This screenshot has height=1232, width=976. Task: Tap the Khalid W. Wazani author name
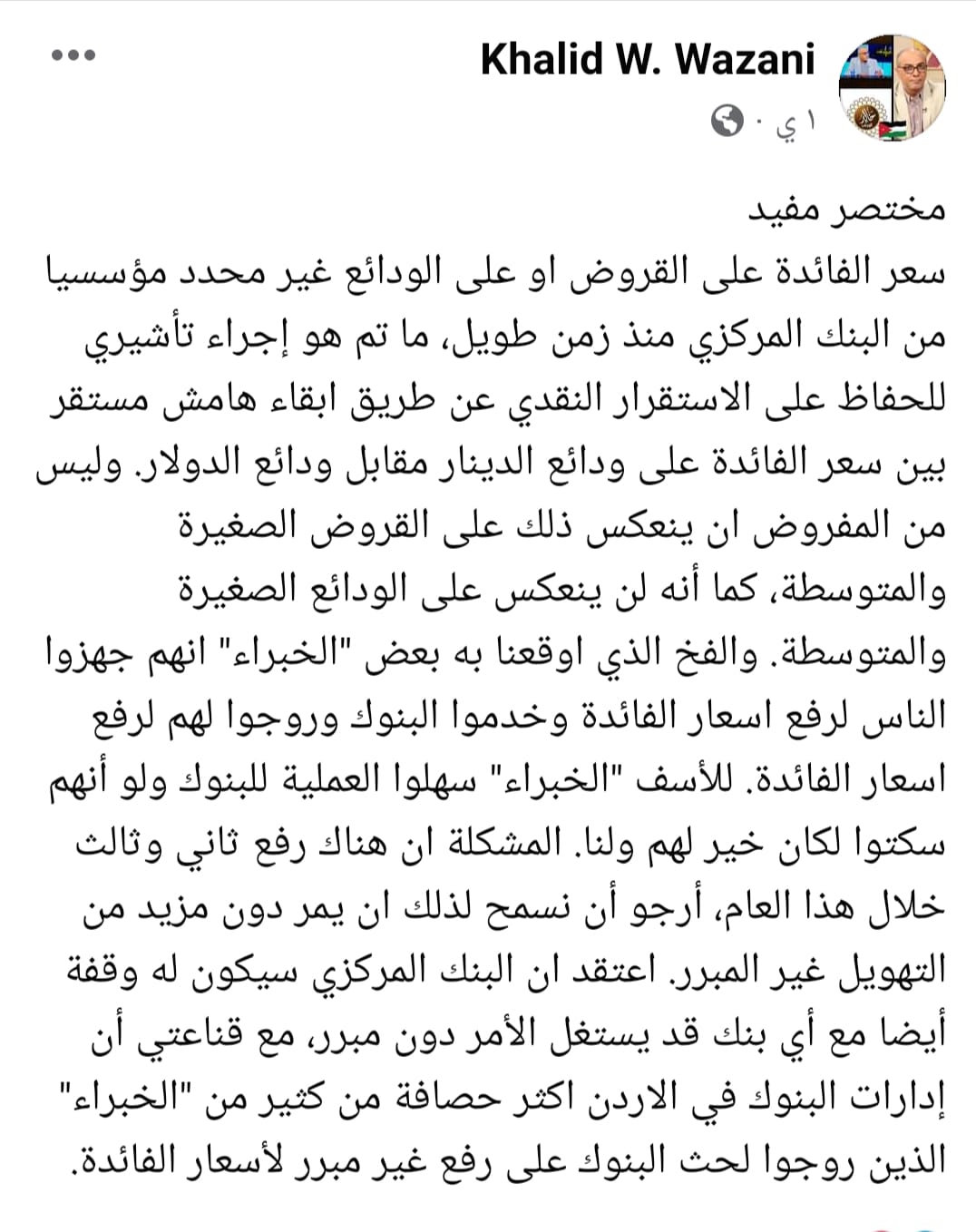(647, 60)
